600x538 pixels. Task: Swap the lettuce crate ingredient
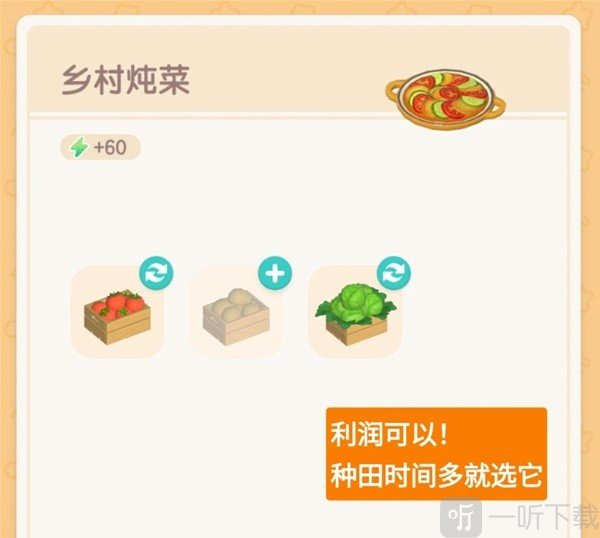pos(393,273)
